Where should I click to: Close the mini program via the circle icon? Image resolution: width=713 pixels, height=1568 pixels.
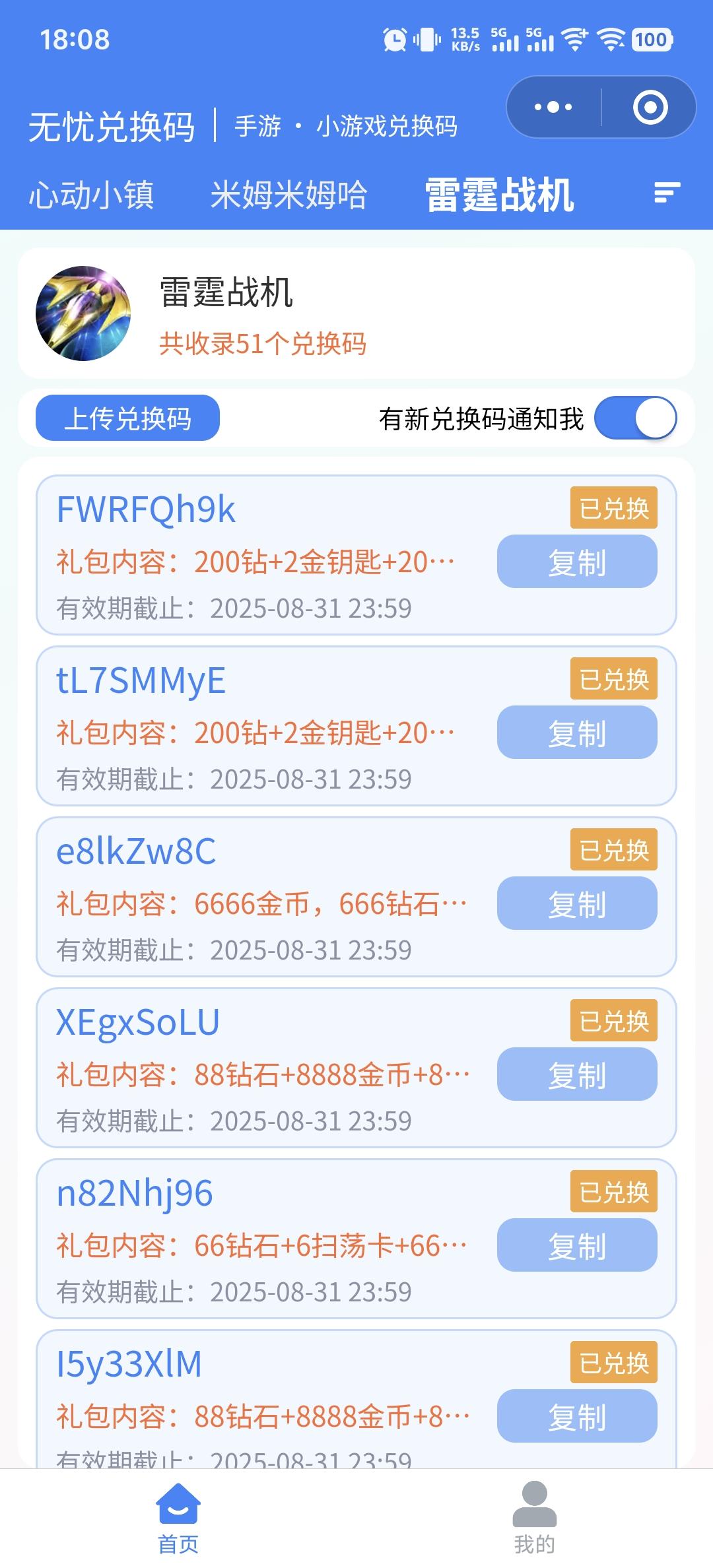(650, 107)
